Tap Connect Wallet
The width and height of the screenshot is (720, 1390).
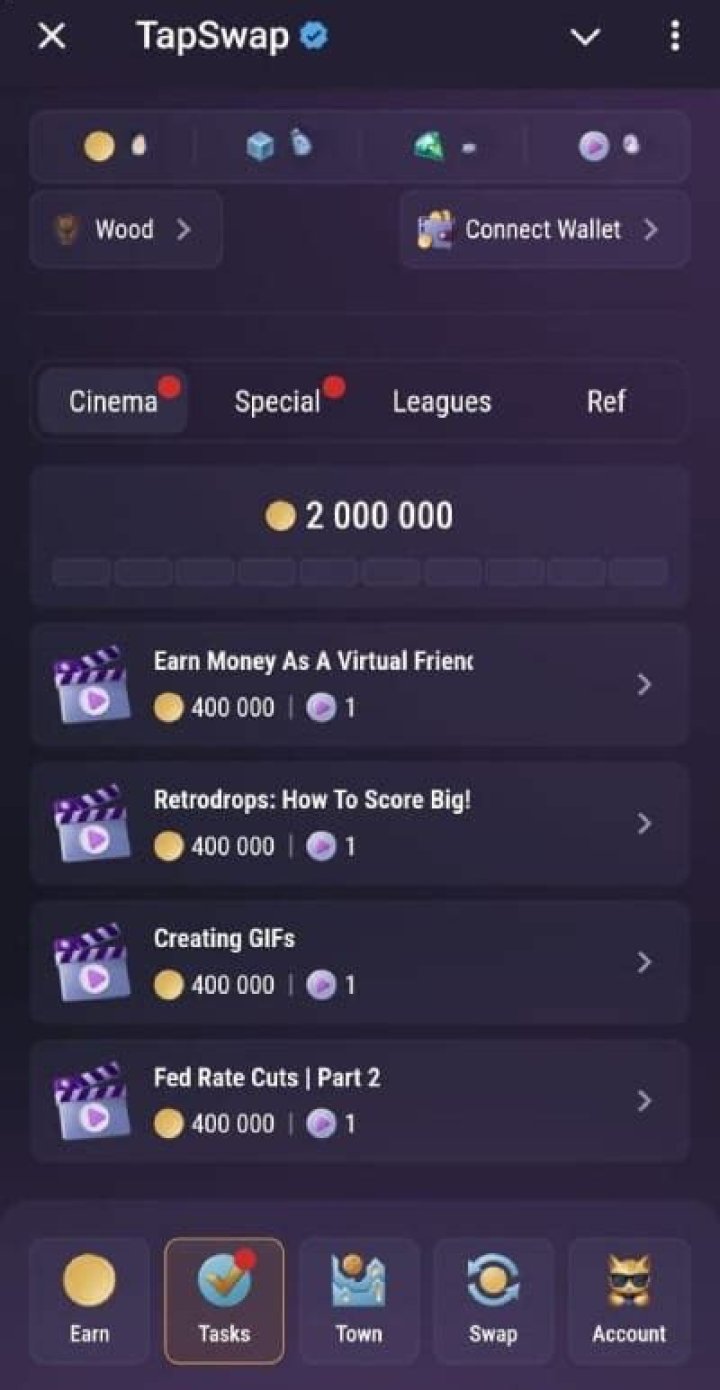[544, 230]
